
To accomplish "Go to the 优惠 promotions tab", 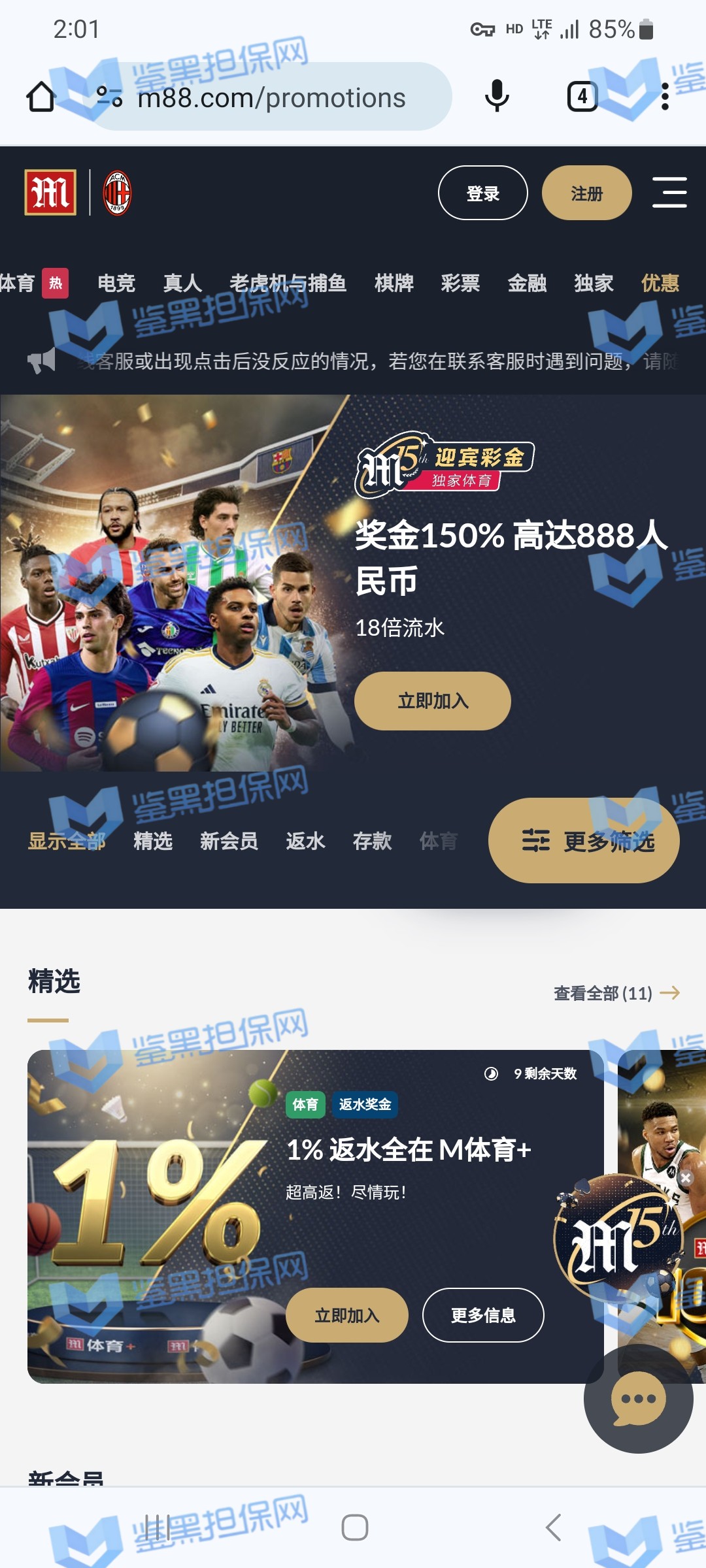I will point(660,283).
